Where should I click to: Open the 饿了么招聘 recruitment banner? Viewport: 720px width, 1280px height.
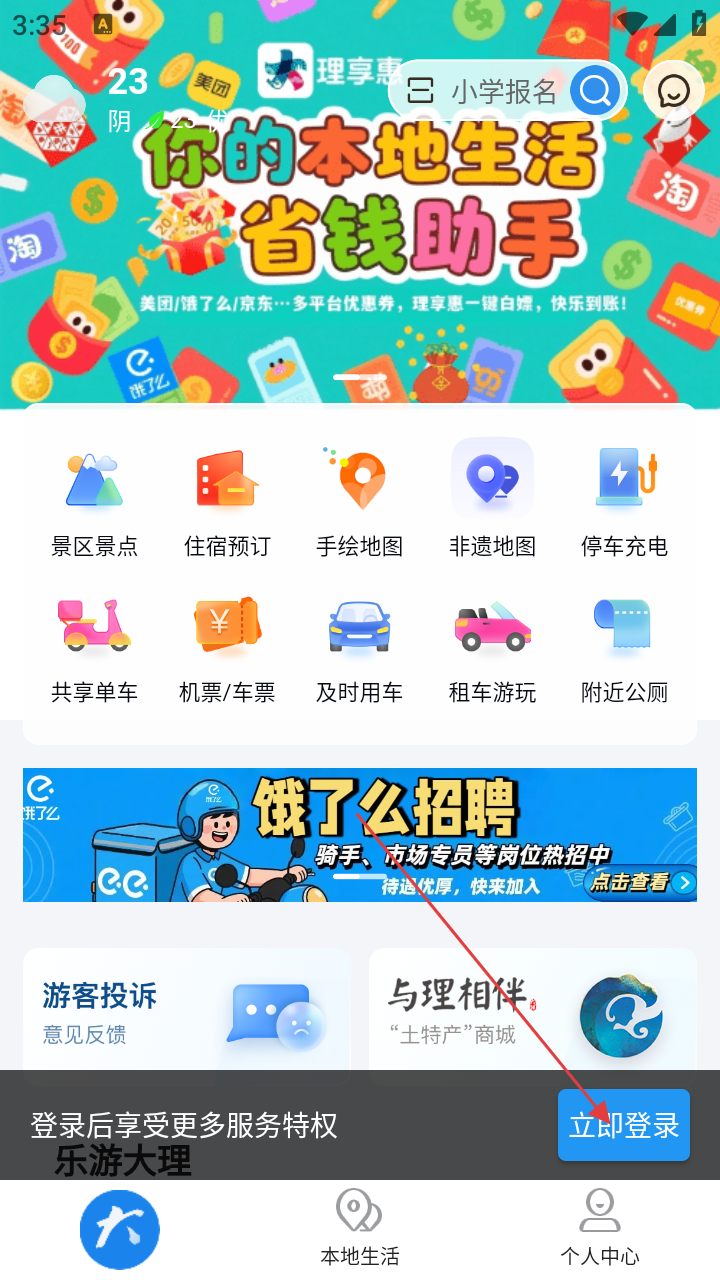(x=360, y=835)
